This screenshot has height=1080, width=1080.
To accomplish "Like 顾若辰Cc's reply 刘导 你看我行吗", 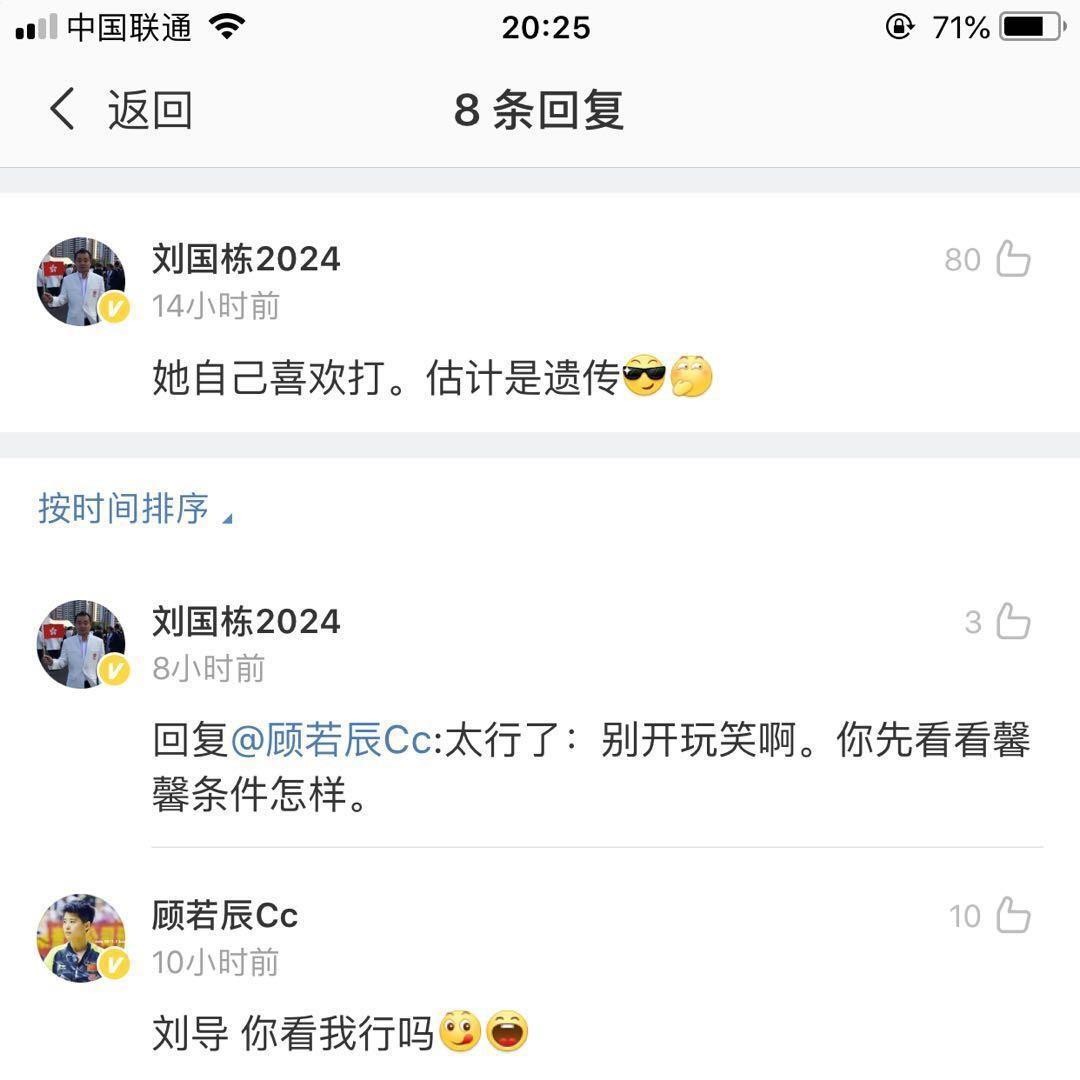I will click(1012, 916).
